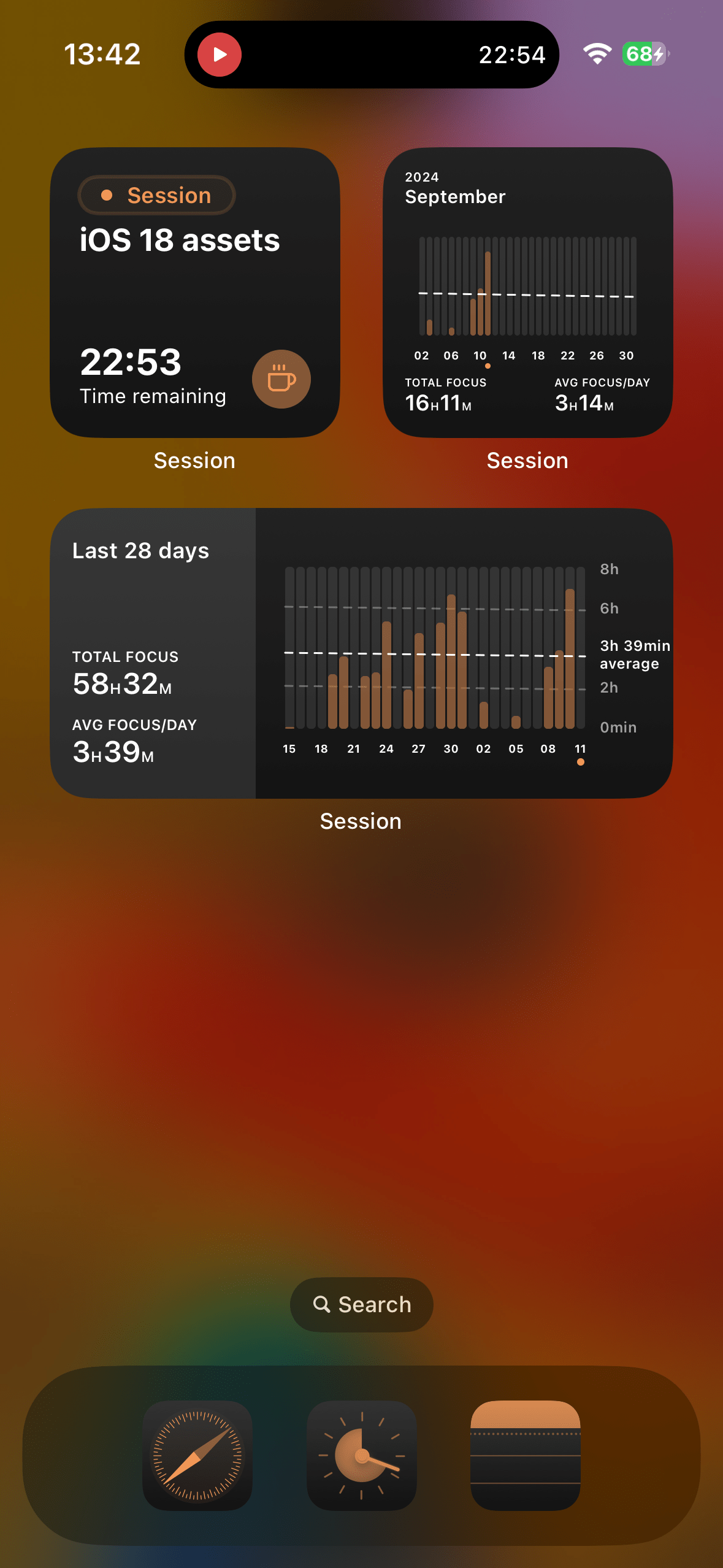
Task: Tap the 22:54 countdown in the Dynamic Island
Action: pos(513,54)
